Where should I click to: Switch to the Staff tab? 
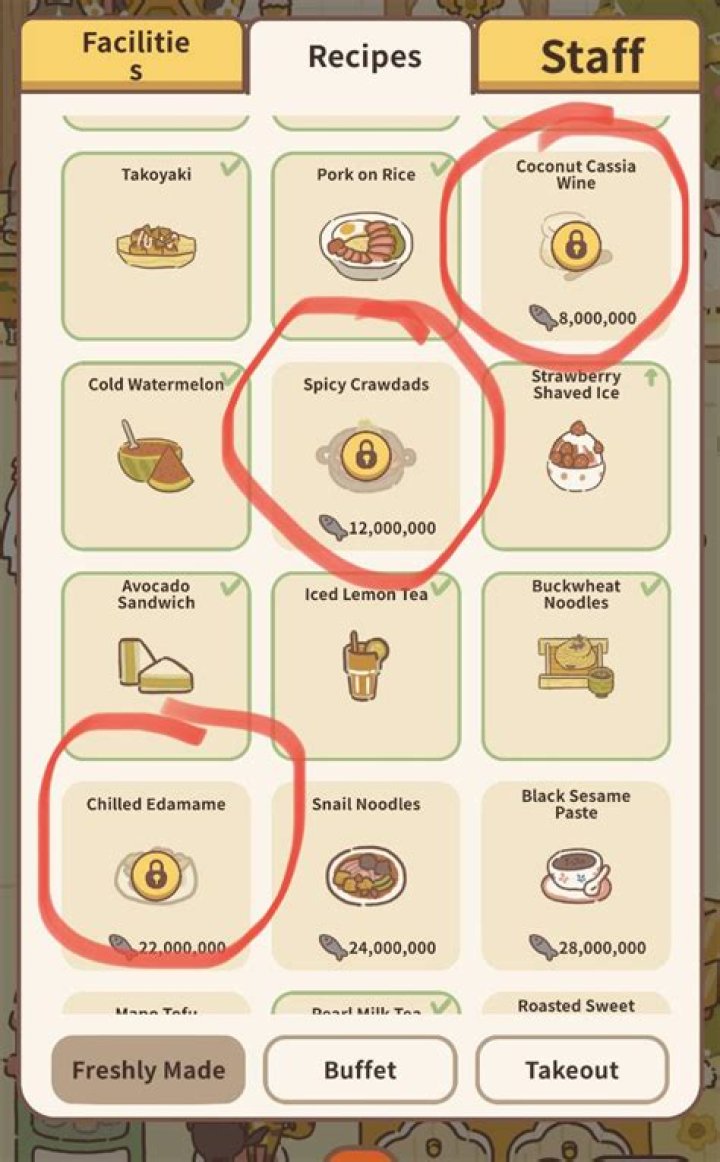(x=590, y=56)
